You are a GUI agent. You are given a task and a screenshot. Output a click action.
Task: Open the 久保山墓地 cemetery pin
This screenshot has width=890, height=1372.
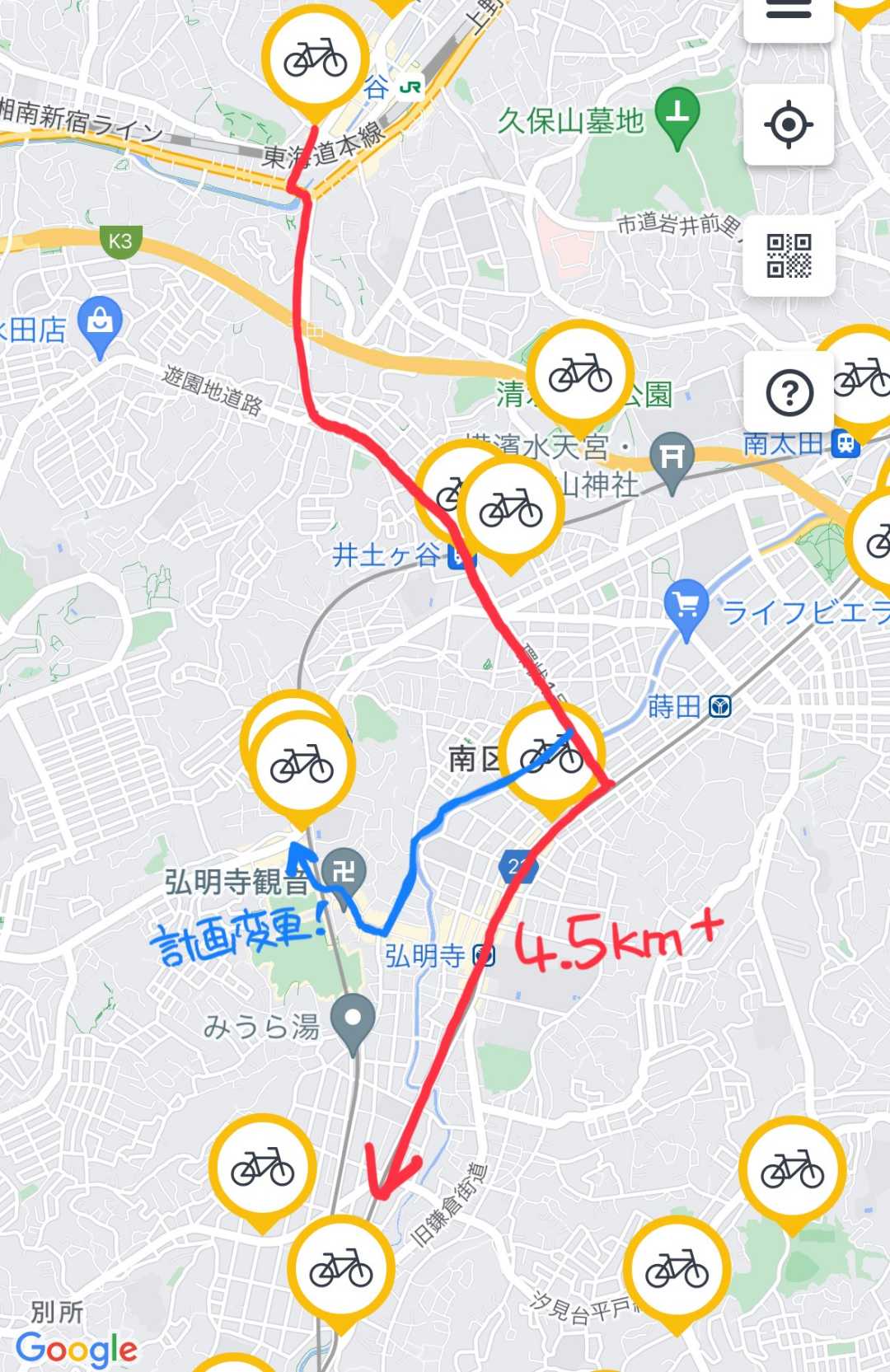point(677,113)
